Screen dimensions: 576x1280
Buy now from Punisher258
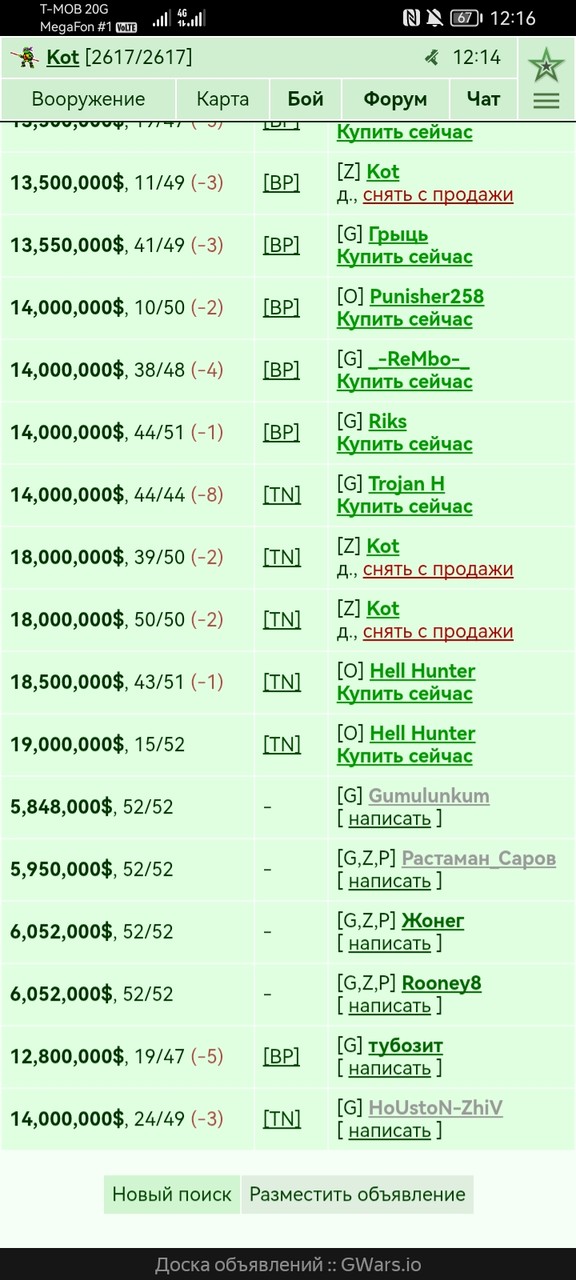[404, 319]
